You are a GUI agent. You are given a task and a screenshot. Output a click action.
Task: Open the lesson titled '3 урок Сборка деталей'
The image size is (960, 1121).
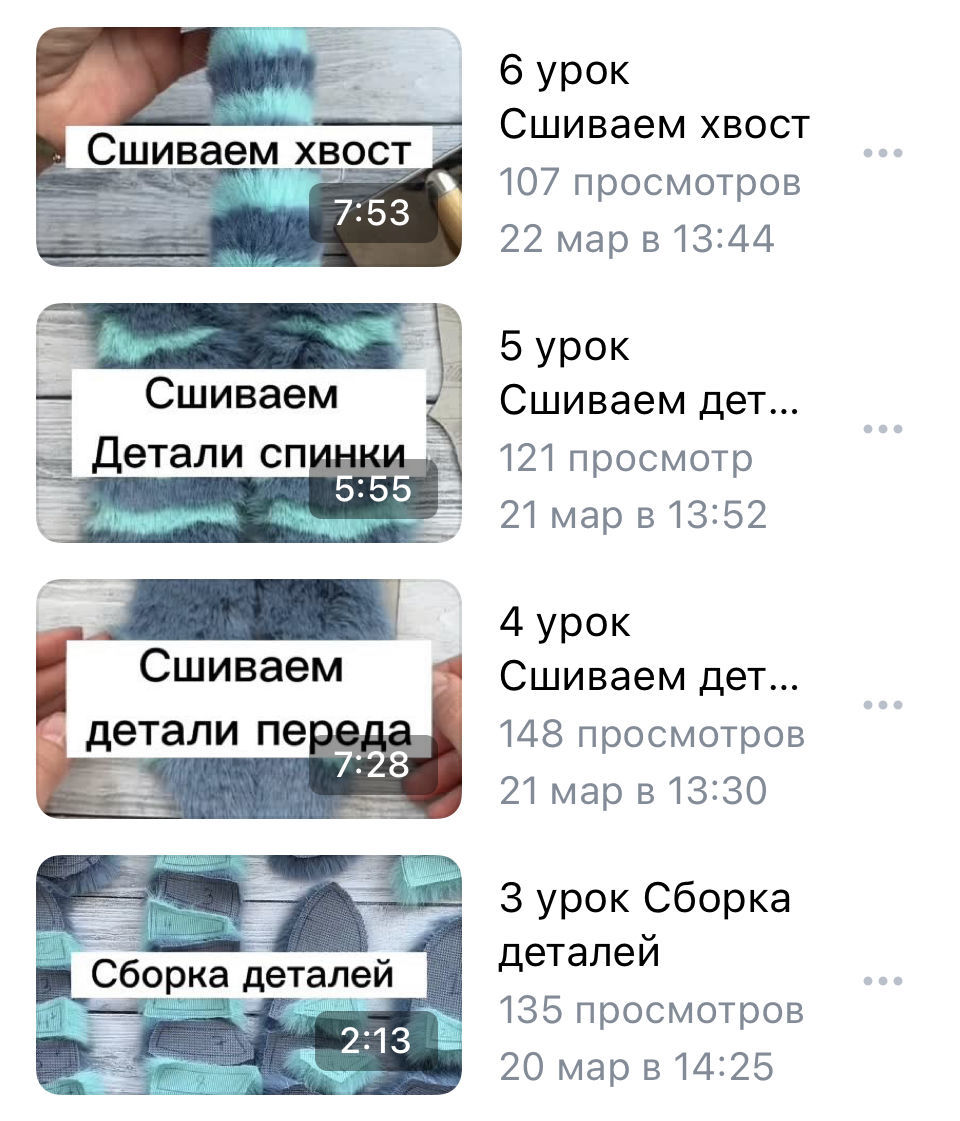click(x=645, y=923)
